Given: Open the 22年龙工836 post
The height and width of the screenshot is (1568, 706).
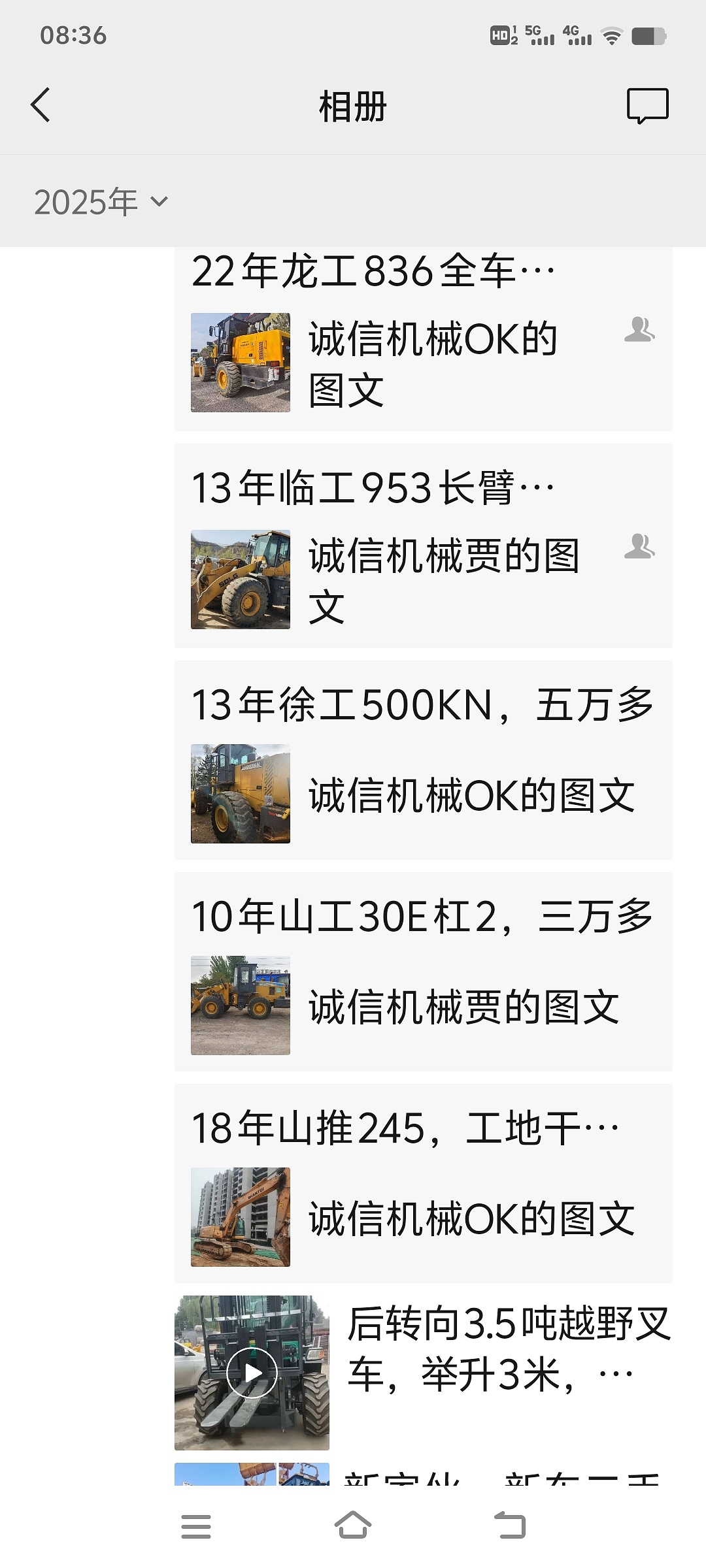Looking at the screenshot, I should tap(423, 340).
